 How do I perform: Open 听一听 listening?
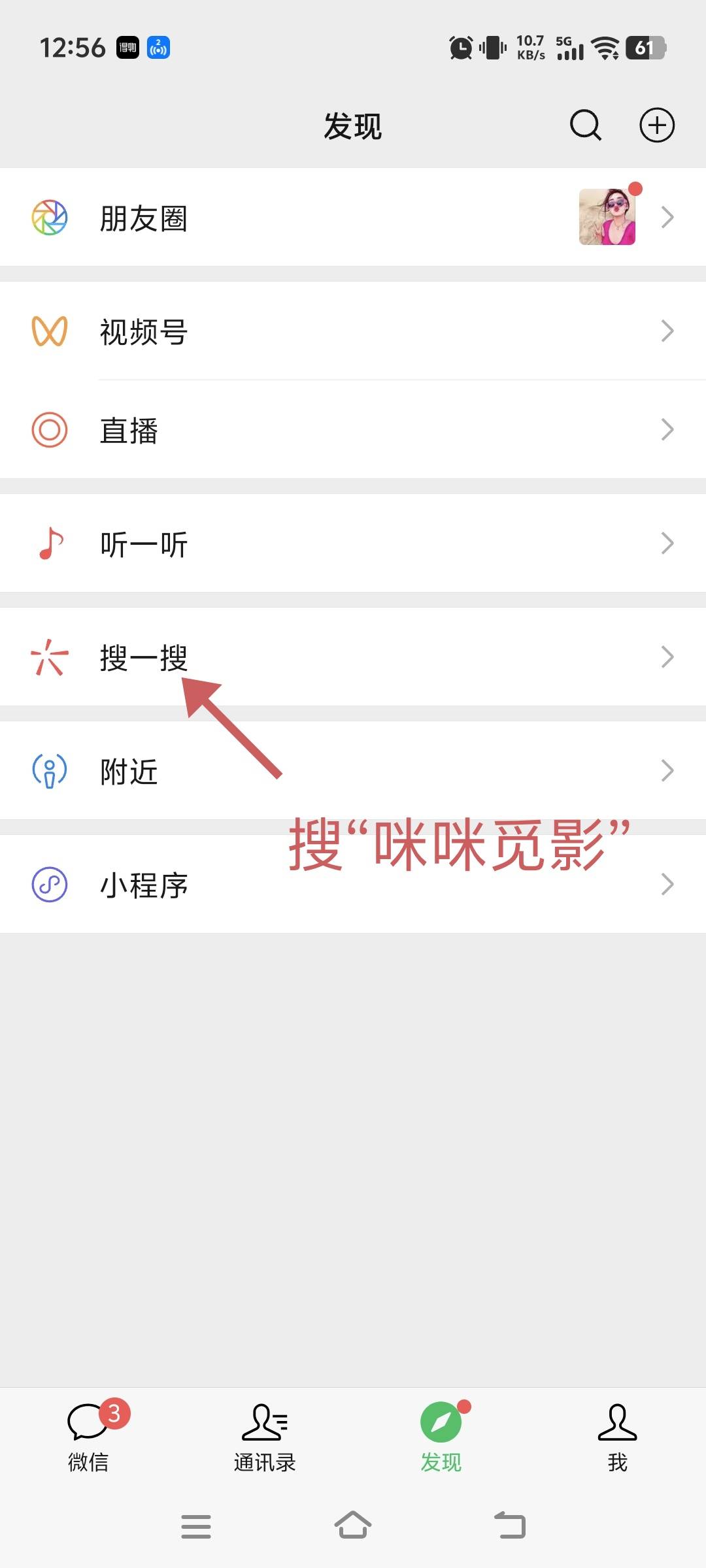pyautogui.click(x=353, y=544)
